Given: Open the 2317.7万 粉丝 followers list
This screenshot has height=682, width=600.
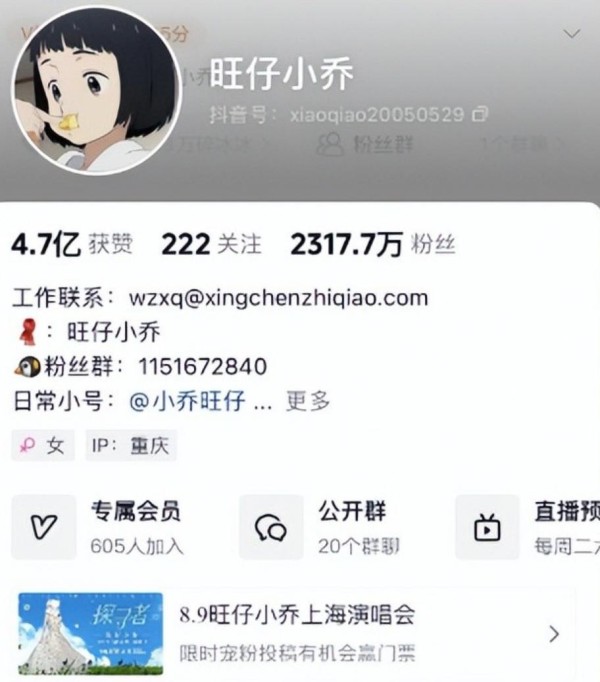Looking at the screenshot, I should pyautogui.click(x=370, y=244).
